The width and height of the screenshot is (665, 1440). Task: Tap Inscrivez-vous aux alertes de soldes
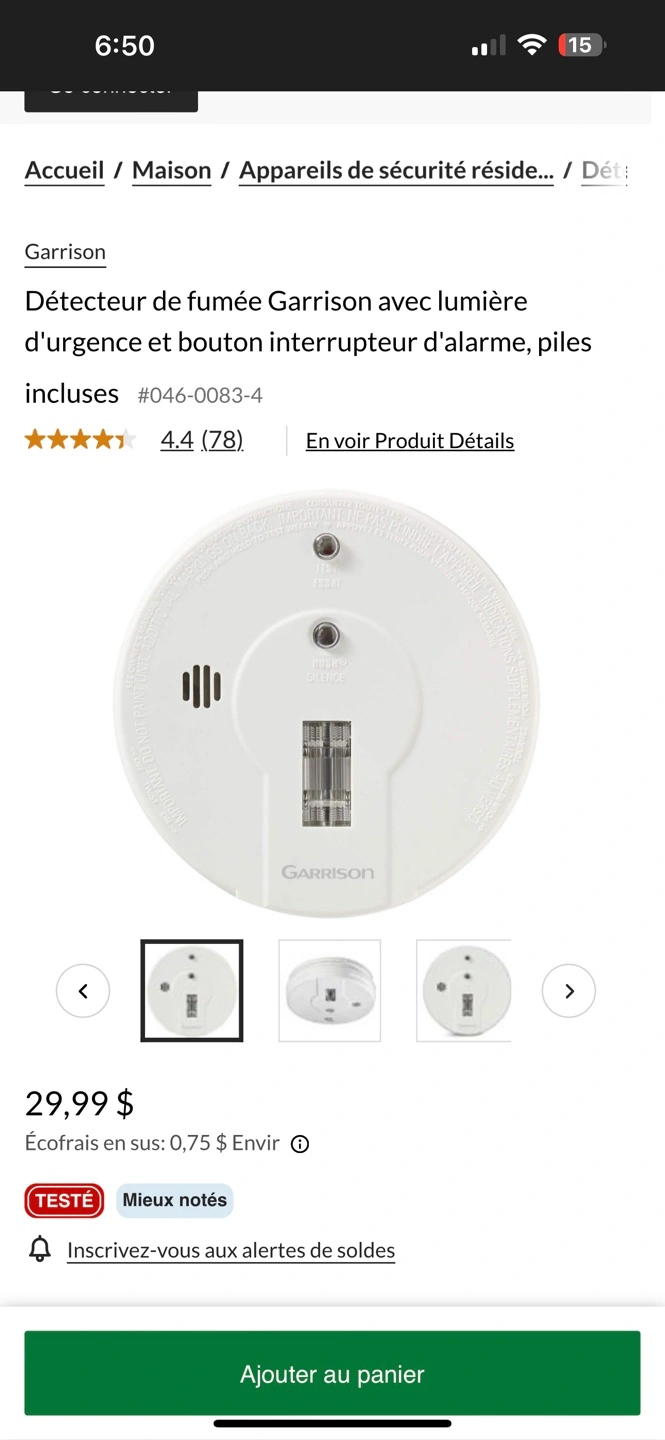231,1250
